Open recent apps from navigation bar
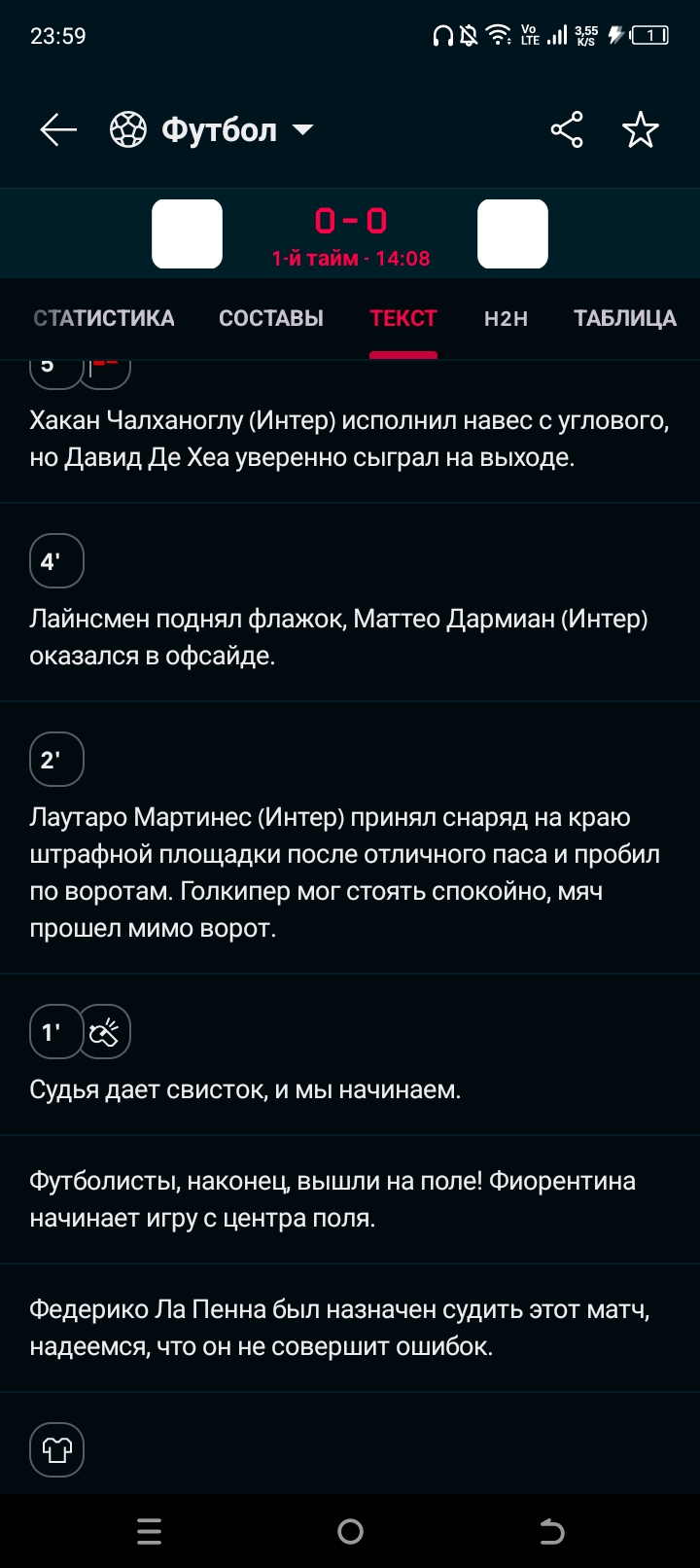The height and width of the screenshot is (1568, 700). pos(149,1532)
